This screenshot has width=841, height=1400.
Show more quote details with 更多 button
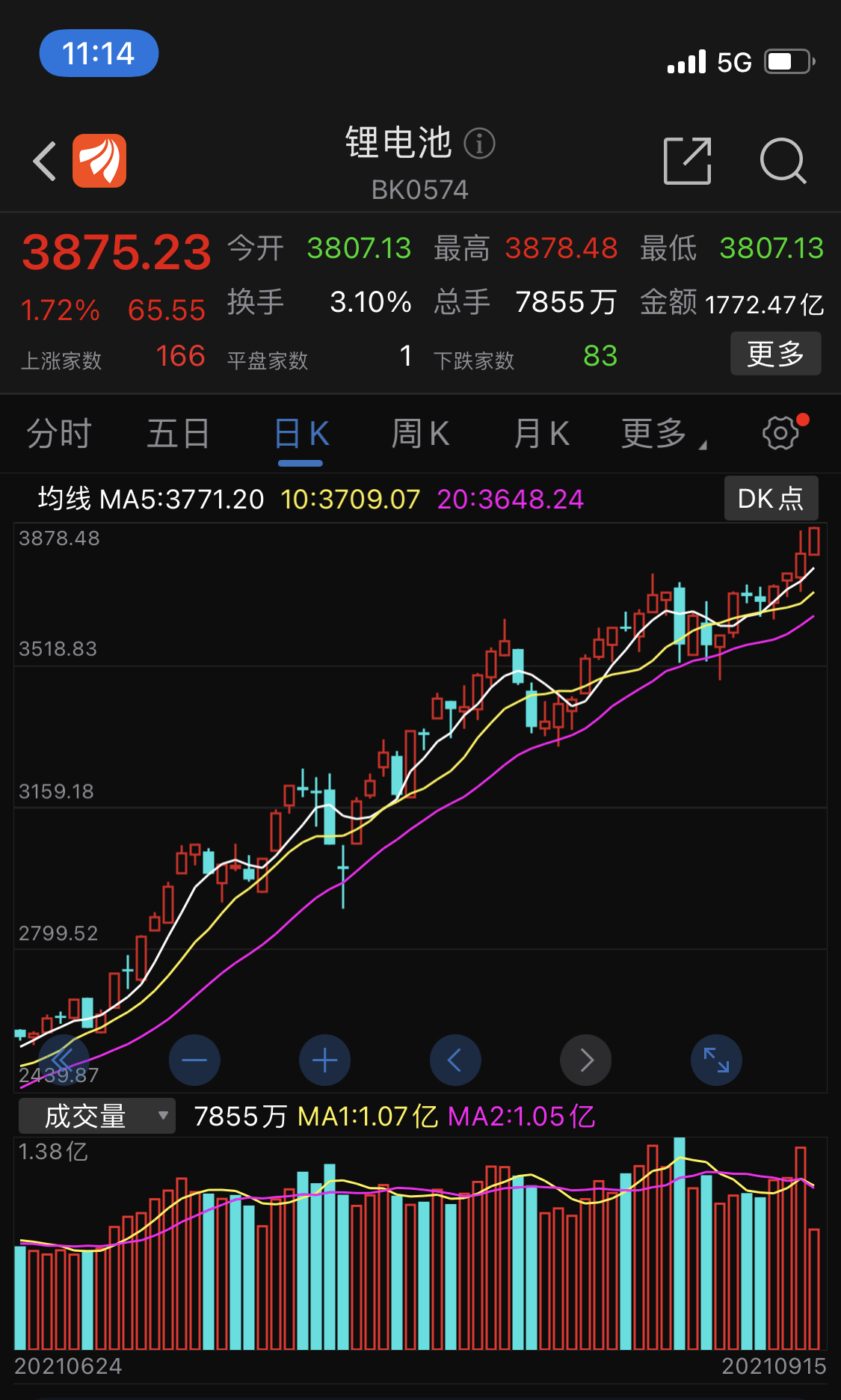775,354
